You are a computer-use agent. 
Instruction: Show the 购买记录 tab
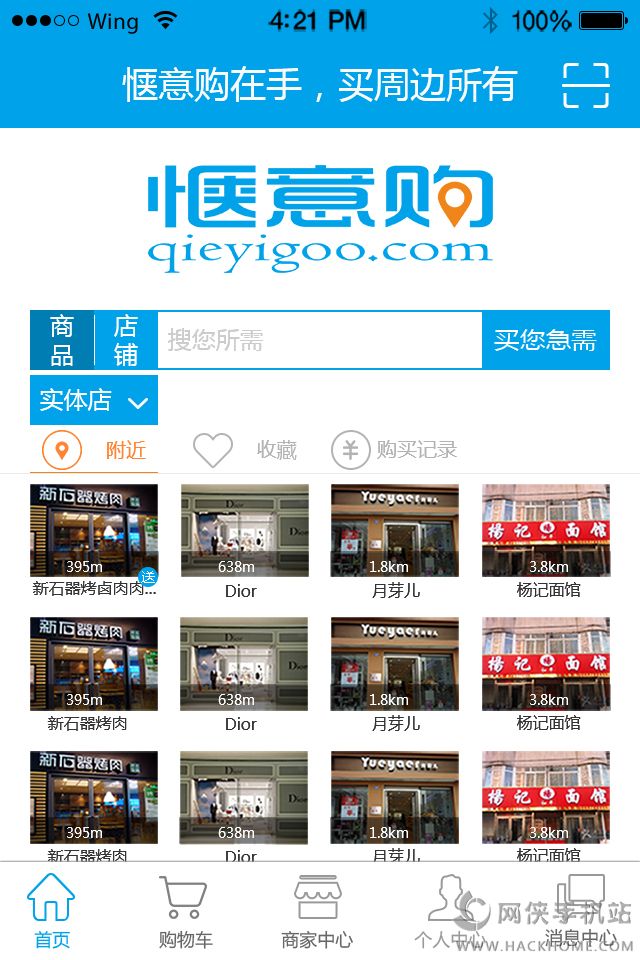pyautogui.click(x=395, y=451)
